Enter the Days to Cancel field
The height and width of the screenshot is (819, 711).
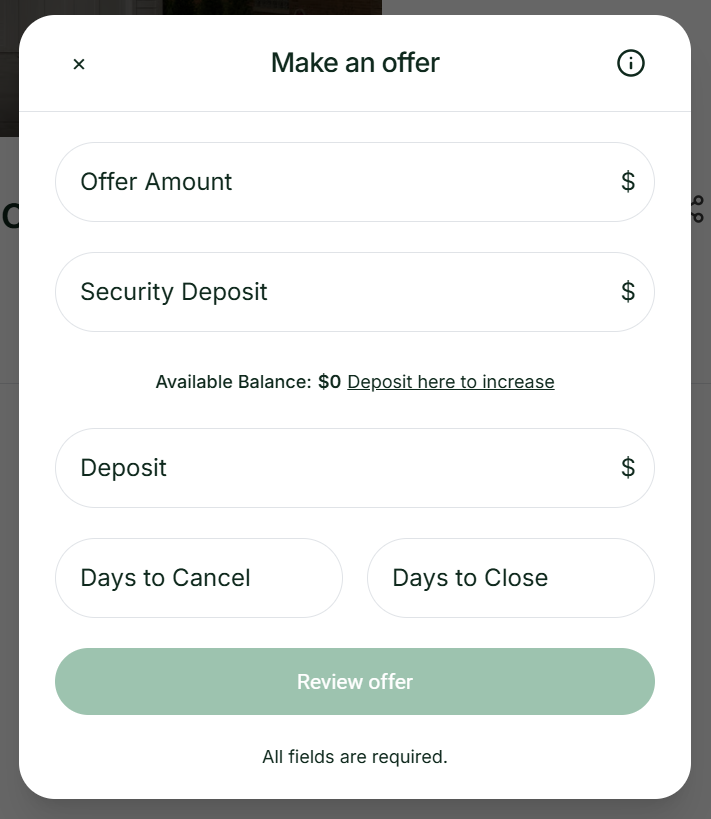tap(199, 578)
